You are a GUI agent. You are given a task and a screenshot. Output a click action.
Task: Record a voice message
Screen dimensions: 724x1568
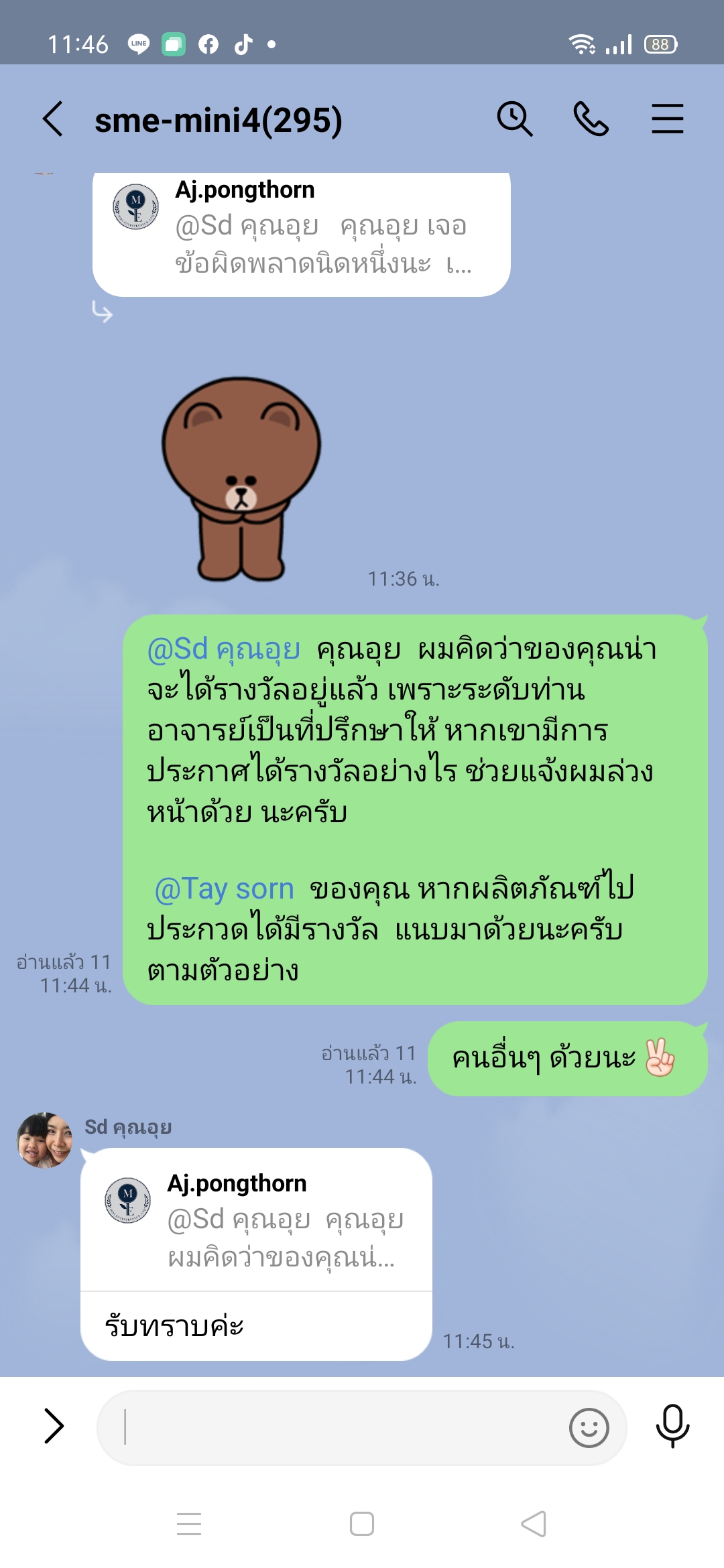(672, 1426)
